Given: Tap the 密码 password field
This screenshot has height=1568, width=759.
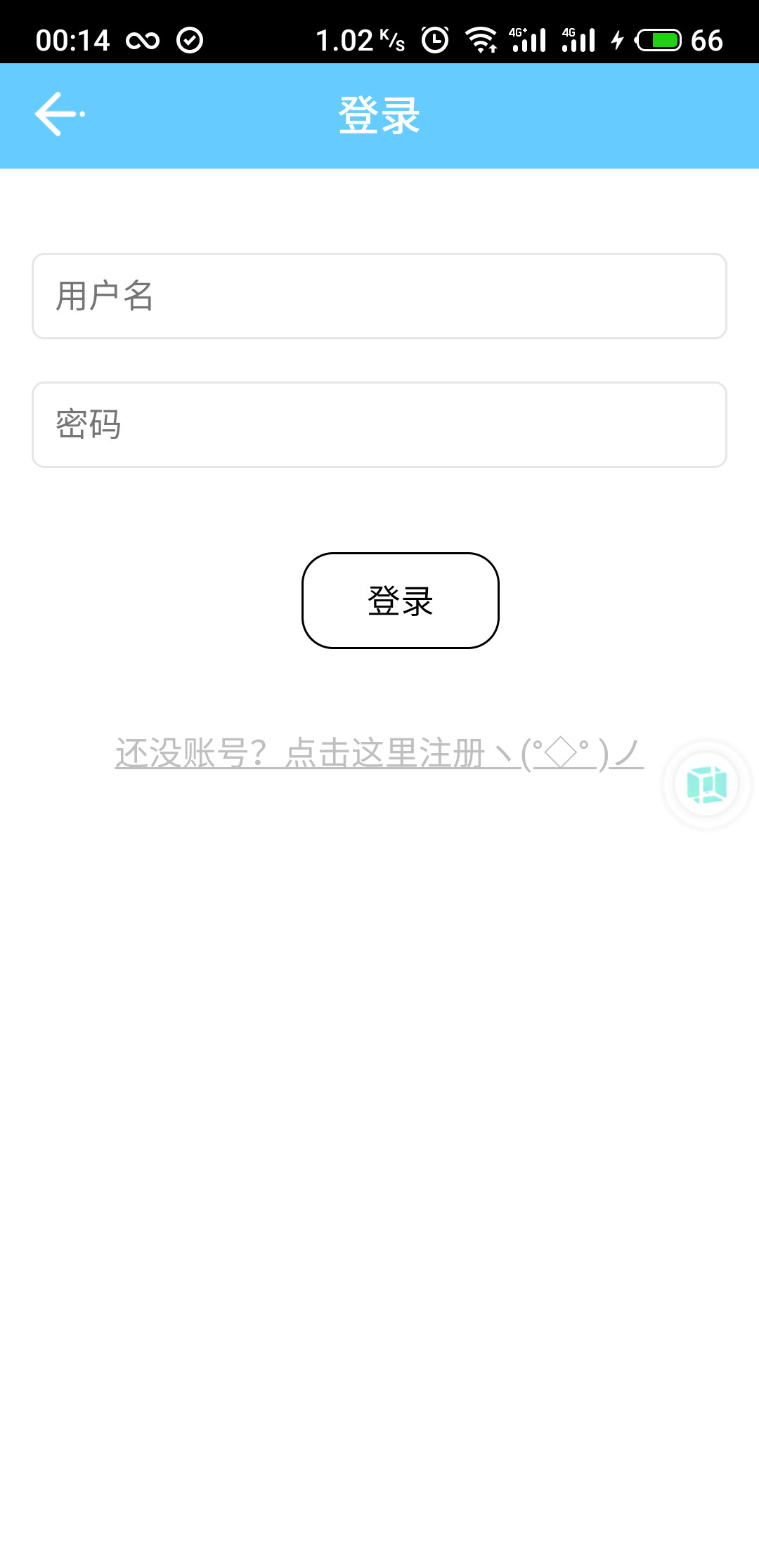Looking at the screenshot, I should (x=379, y=424).
